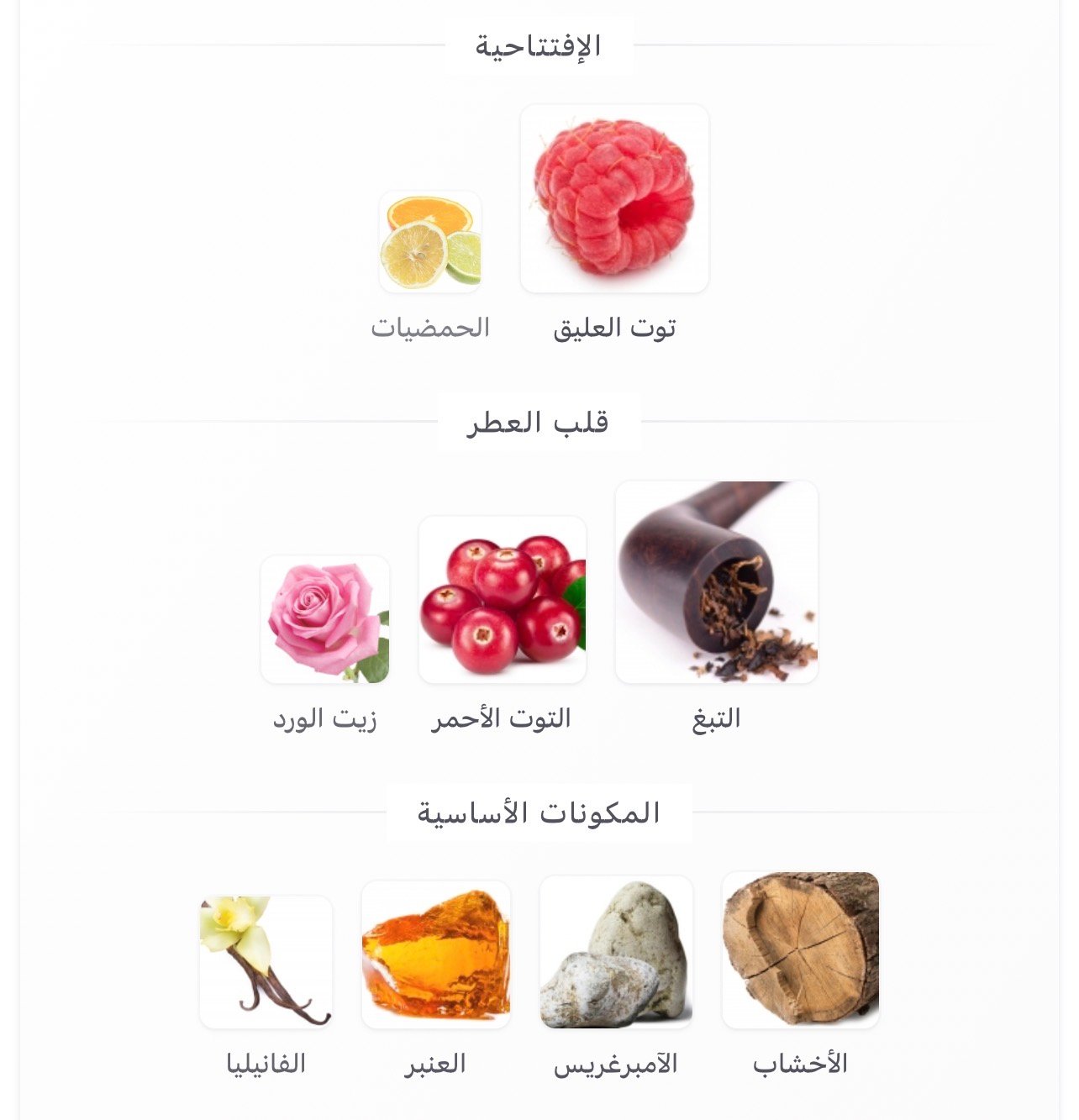Select the زيت الورد rose note
This screenshot has width=1079, height=1120.
tap(325, 619)
